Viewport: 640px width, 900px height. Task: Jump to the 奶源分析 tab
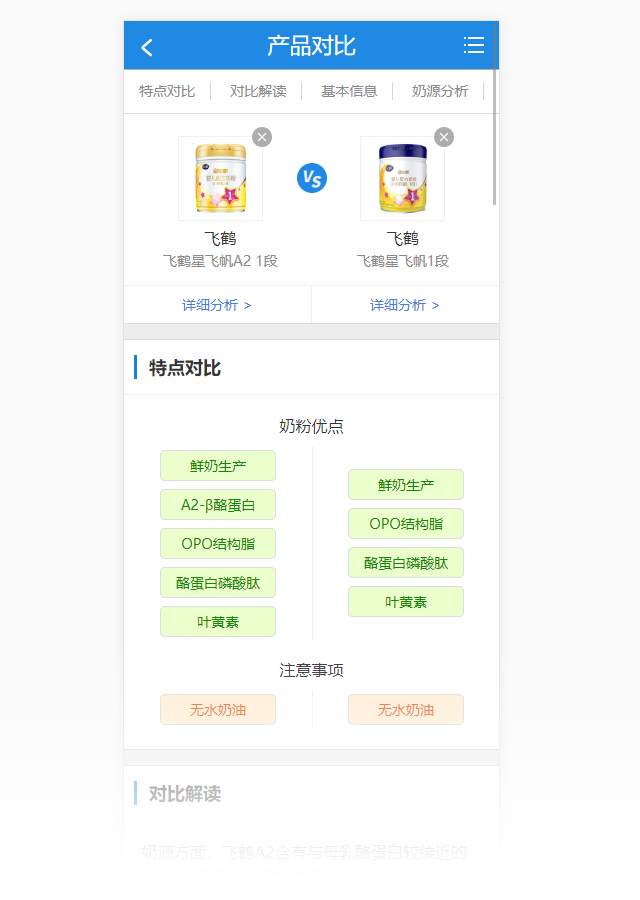(440, 91)
